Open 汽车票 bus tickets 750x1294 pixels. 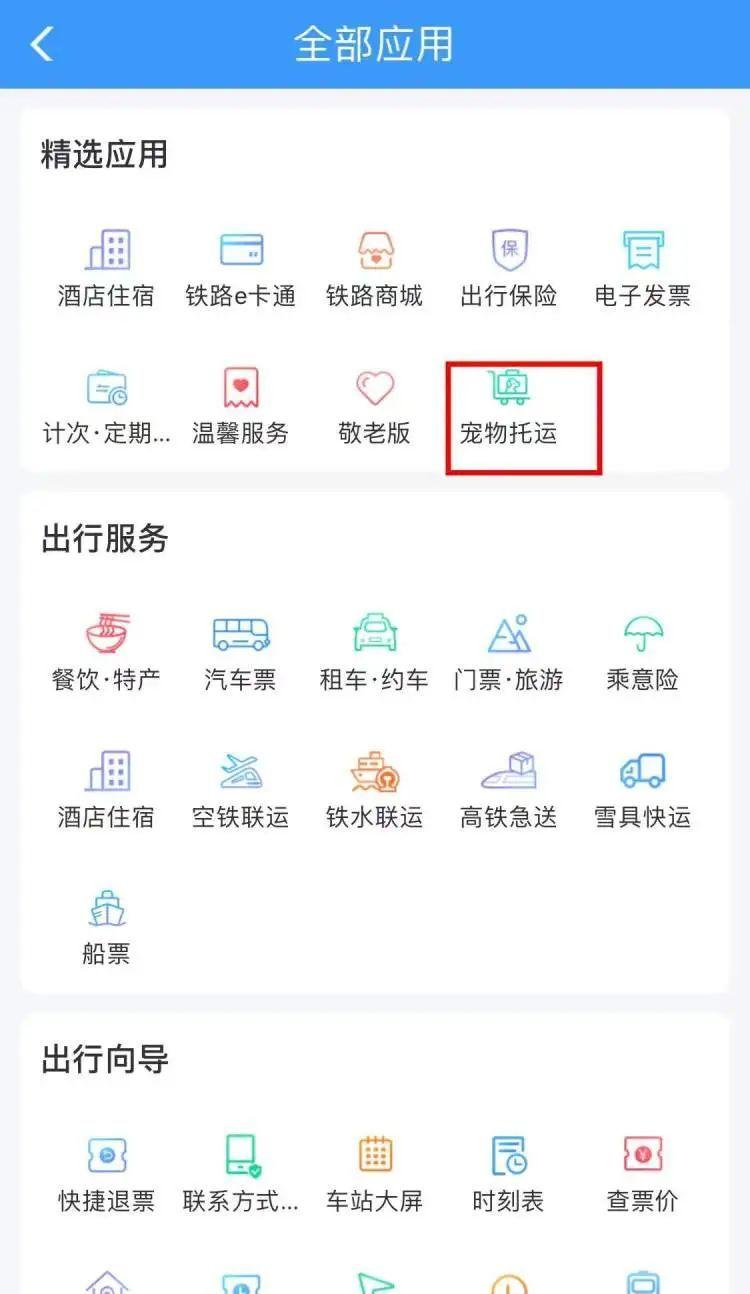[x=241, y=652]
